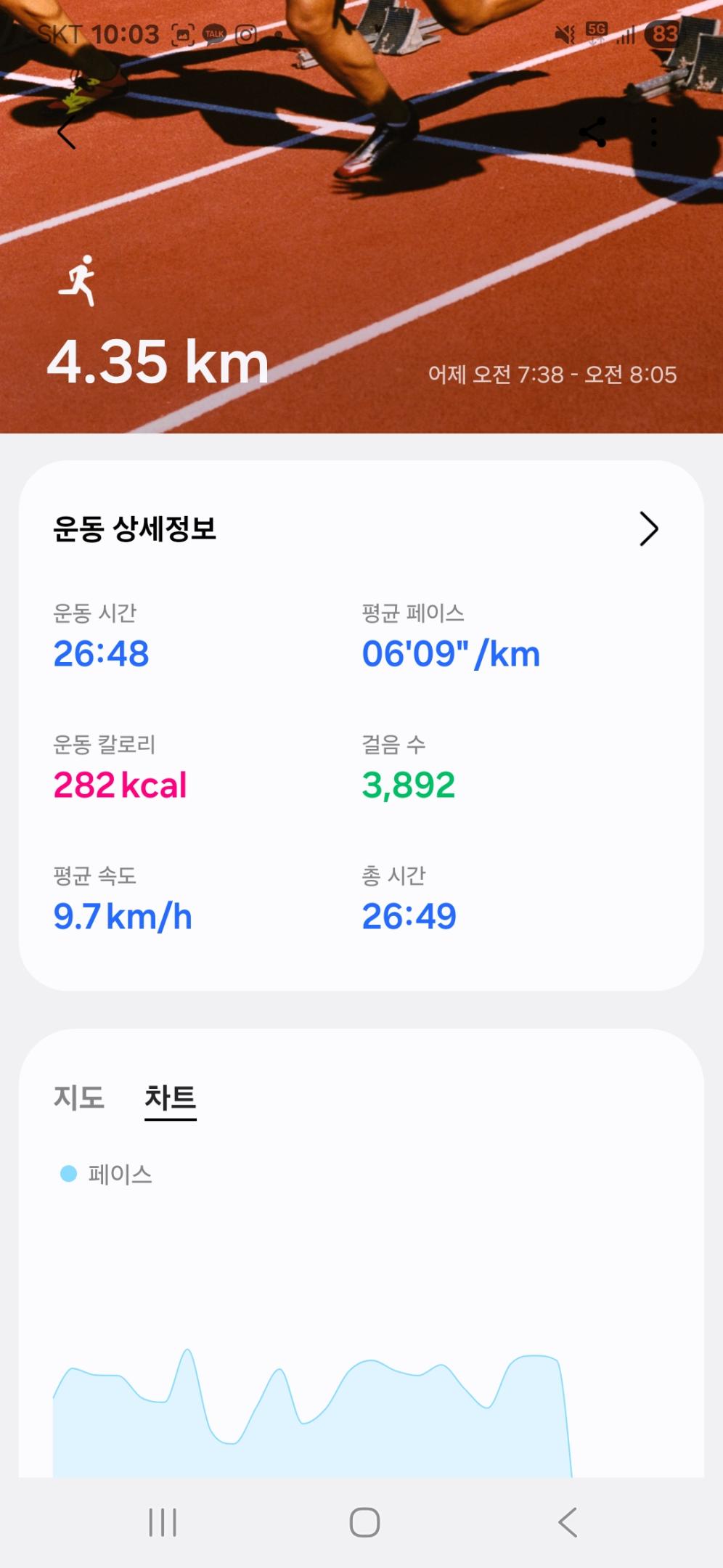Select the 차트 tab
Image resolution: width=723 pixels, height=1568 pixels.
coord(171,1097)
